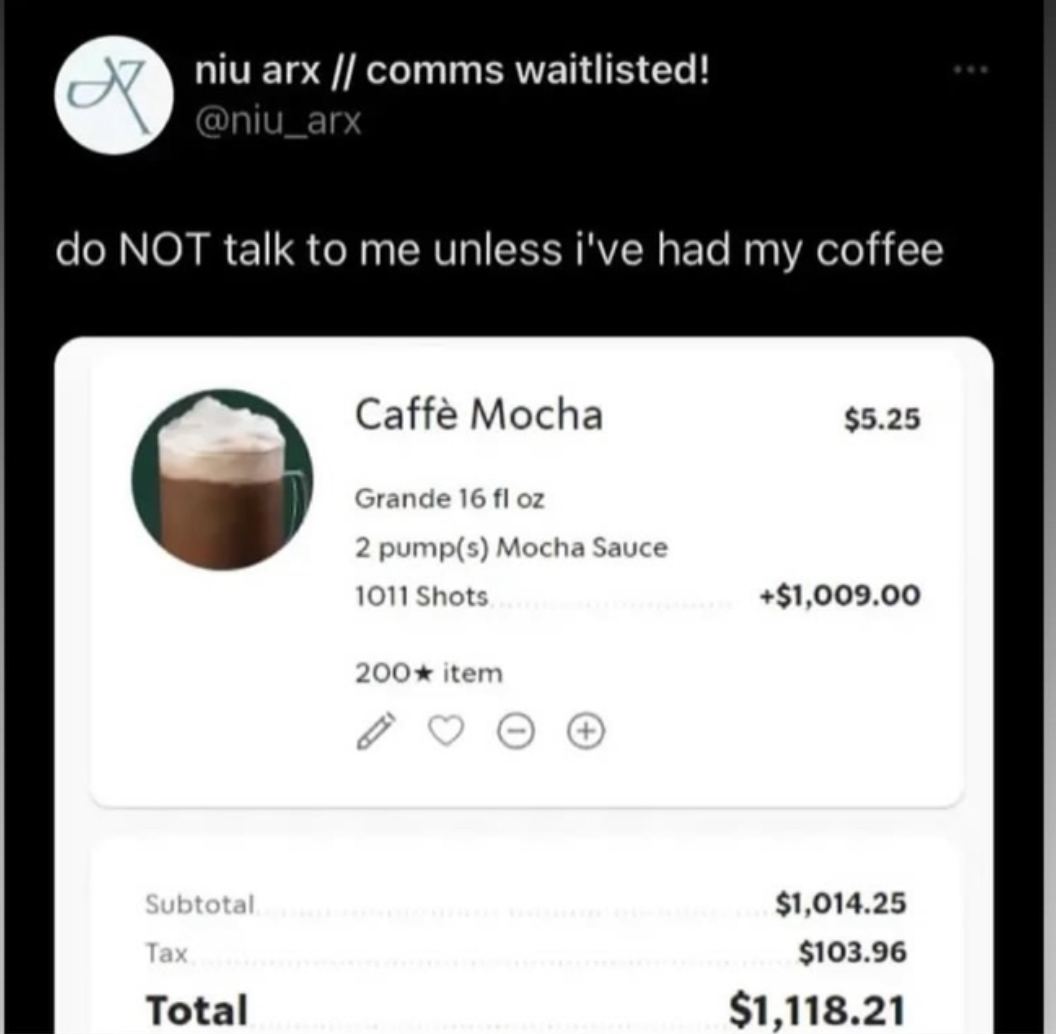Open niu arx's profile picture
Screen dimensions: 1056x1034
[x=108, y=96]
